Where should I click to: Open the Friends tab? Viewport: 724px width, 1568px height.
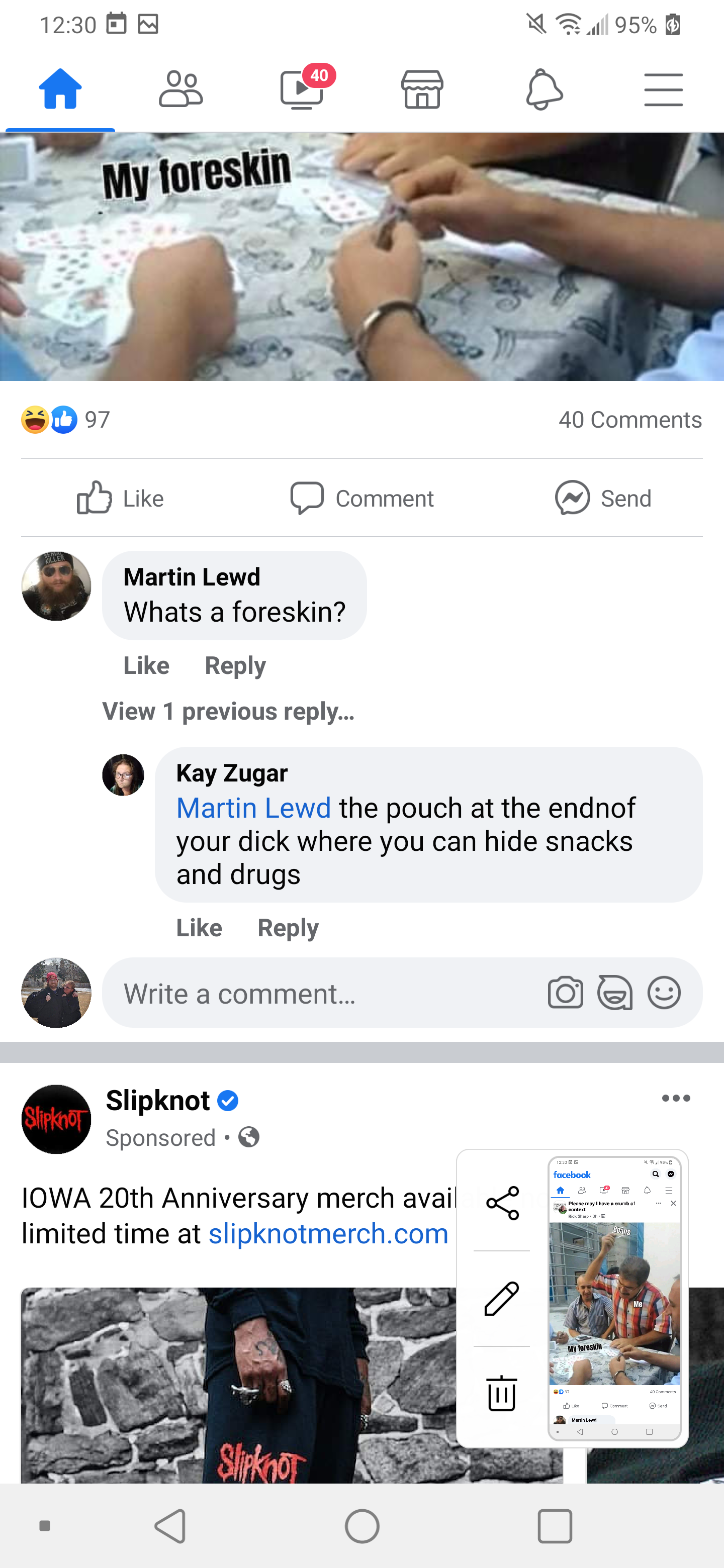point(180,90)
